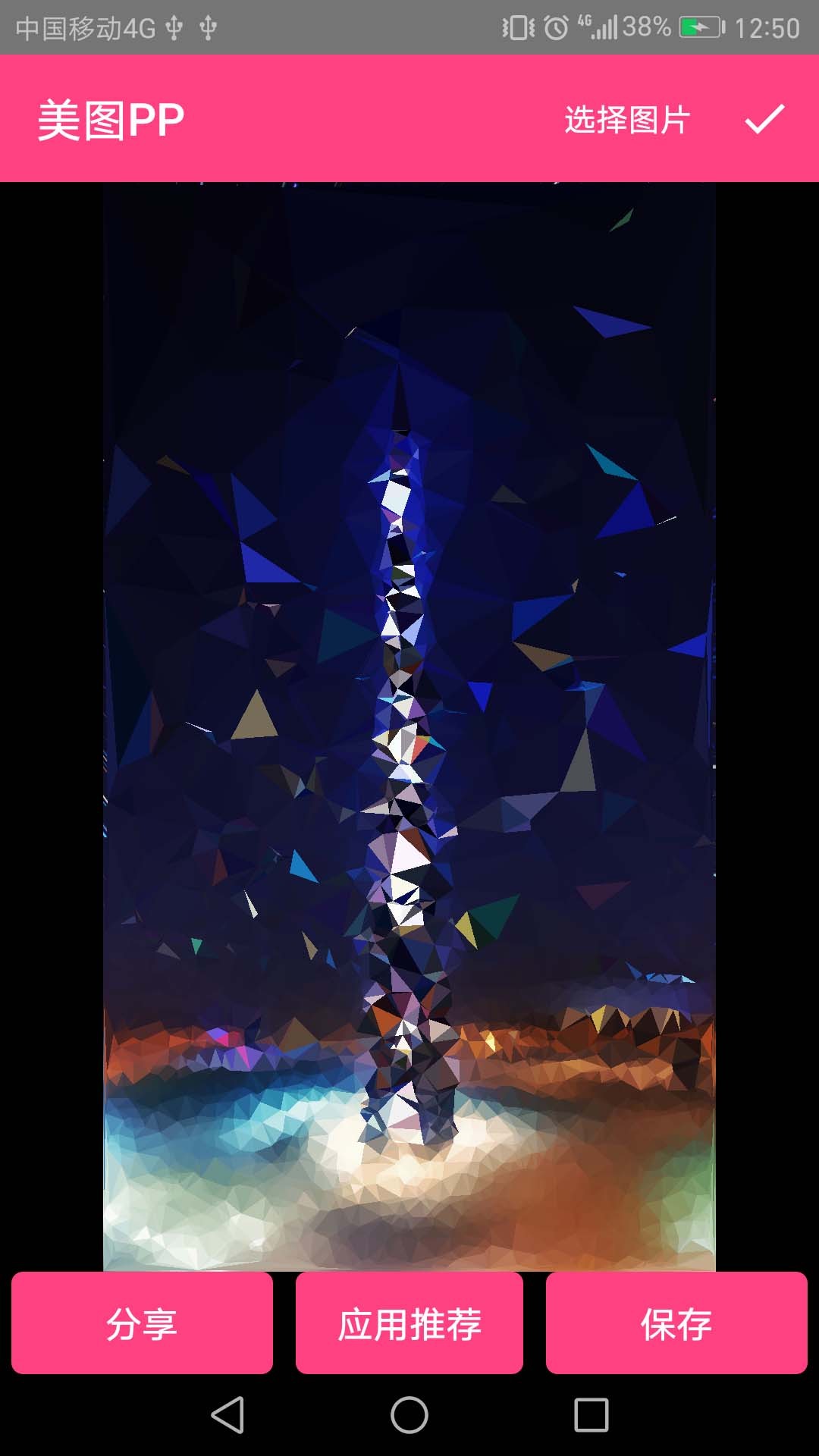Save the image with 保存
The width and height of the screenshot is (819, 1456).
click(x=676, y=1323)
